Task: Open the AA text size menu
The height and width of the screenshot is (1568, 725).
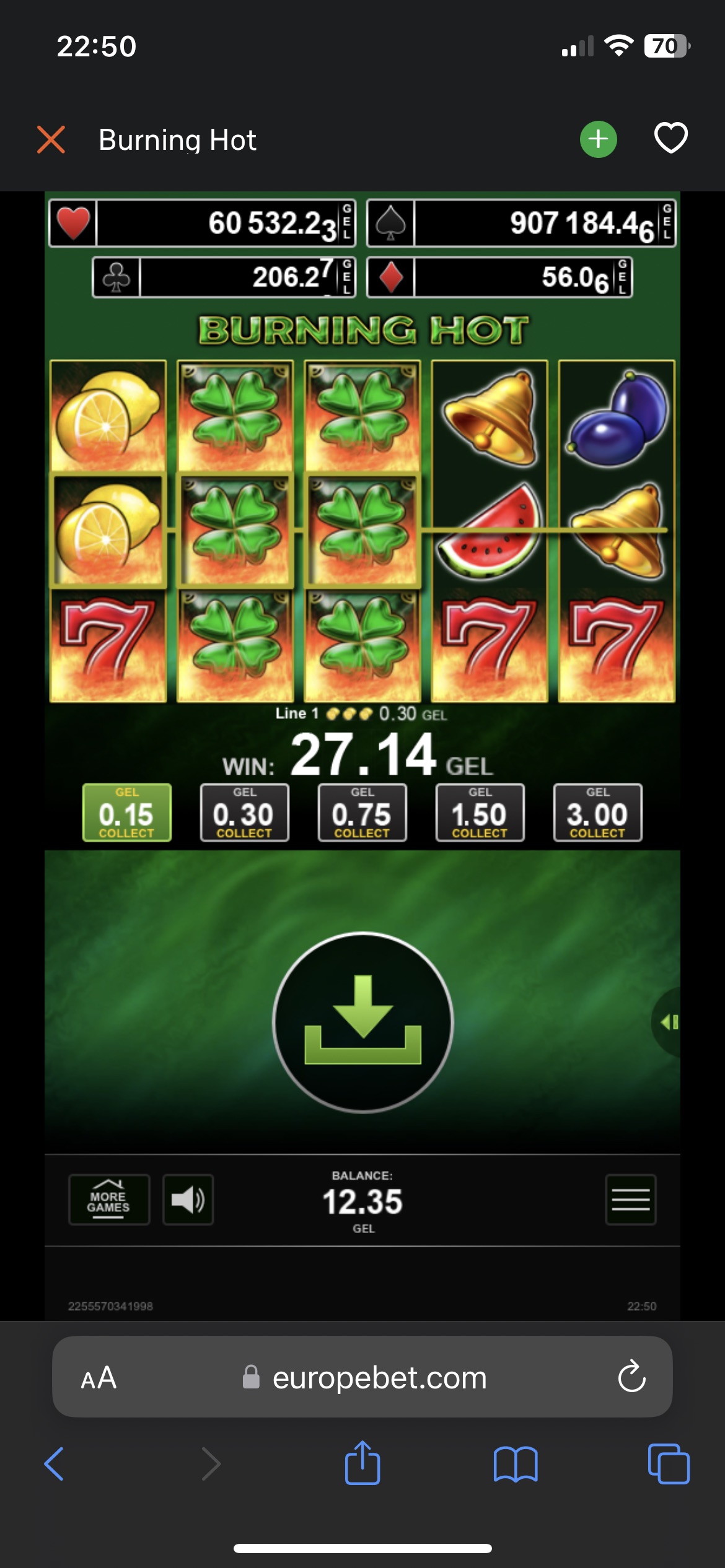Action: (99, 1377)
